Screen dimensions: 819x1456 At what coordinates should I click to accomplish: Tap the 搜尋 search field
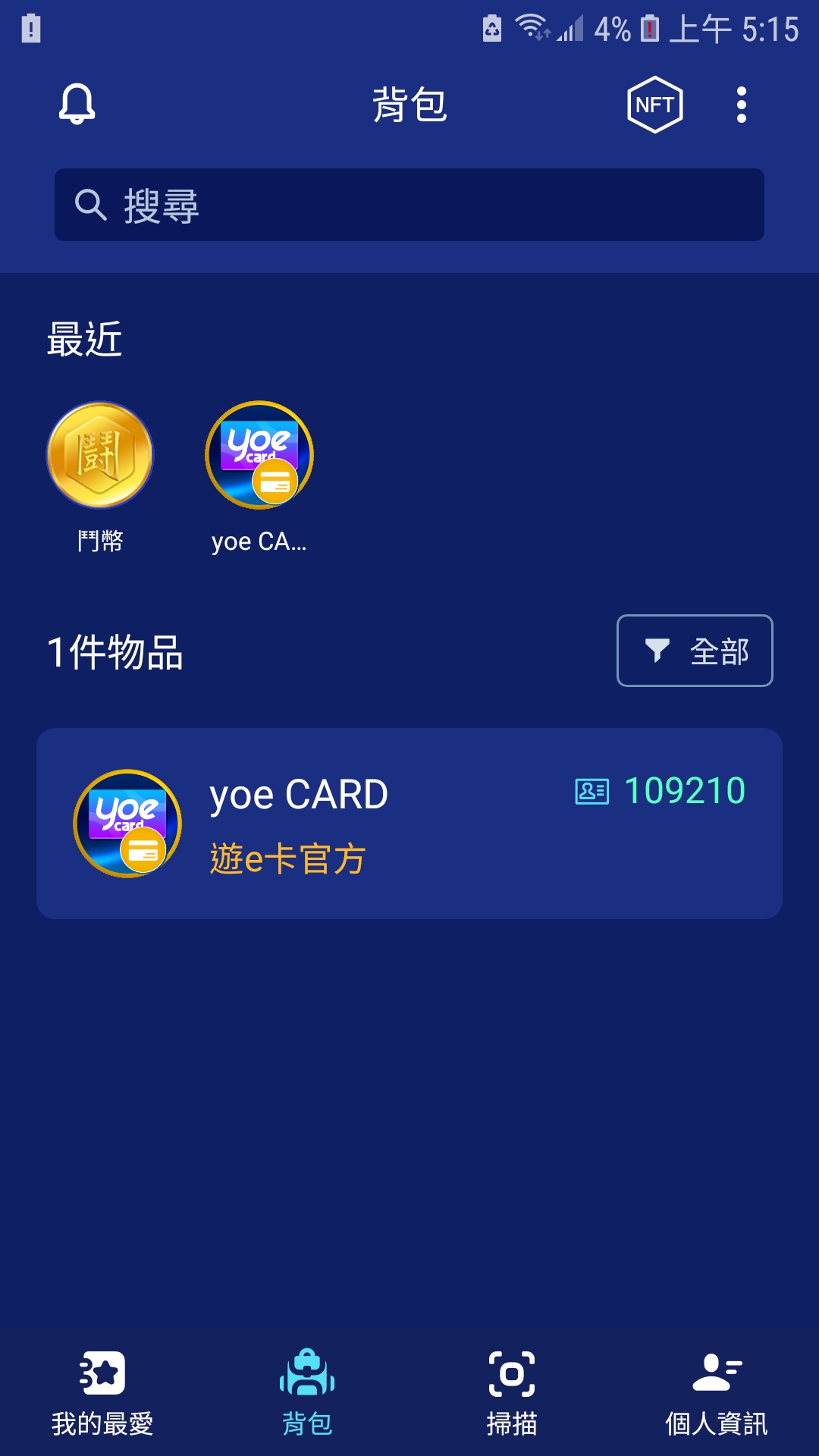tap(409, 205)
